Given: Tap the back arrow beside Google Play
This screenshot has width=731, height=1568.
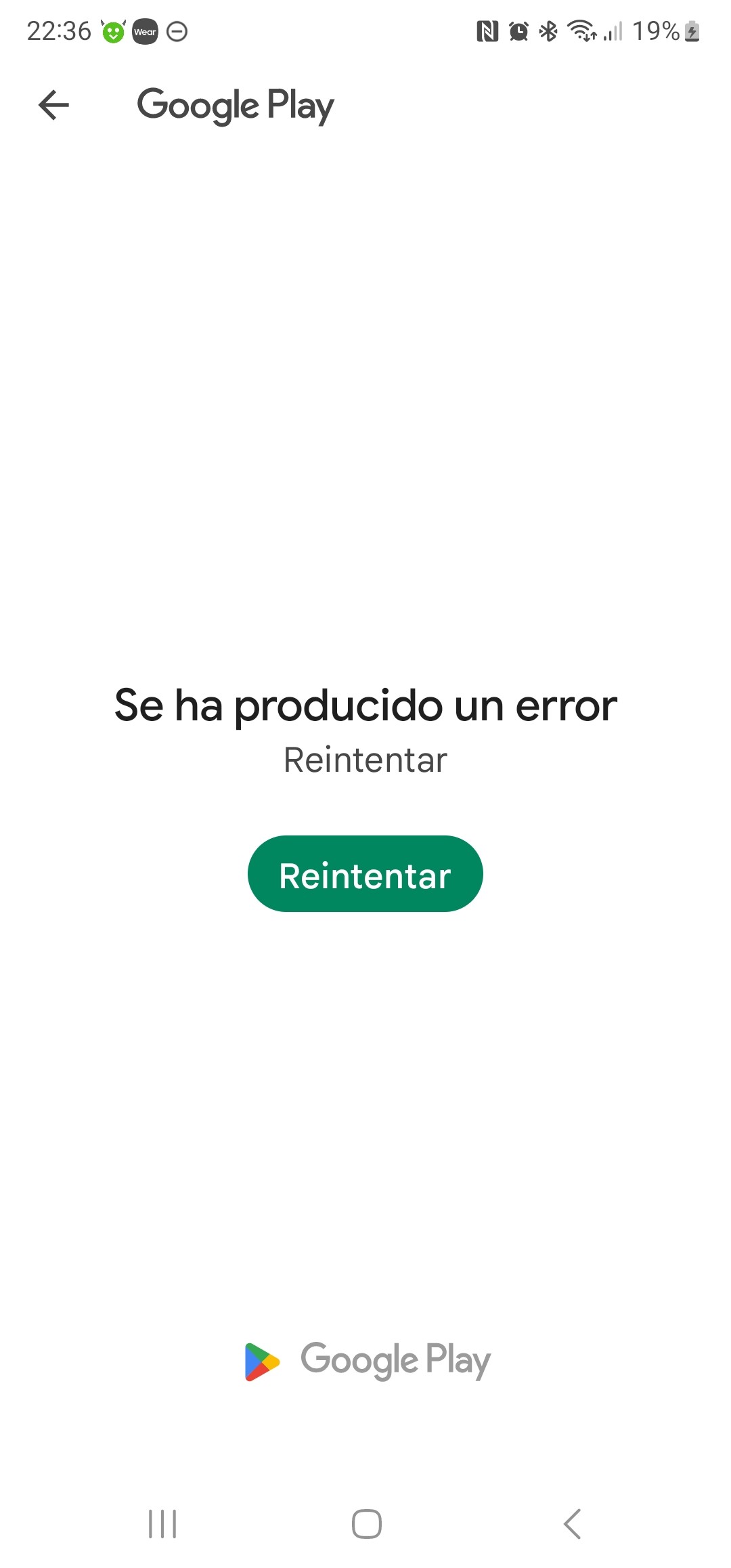Looking at the screenshot, I should (x=53, y=105).
